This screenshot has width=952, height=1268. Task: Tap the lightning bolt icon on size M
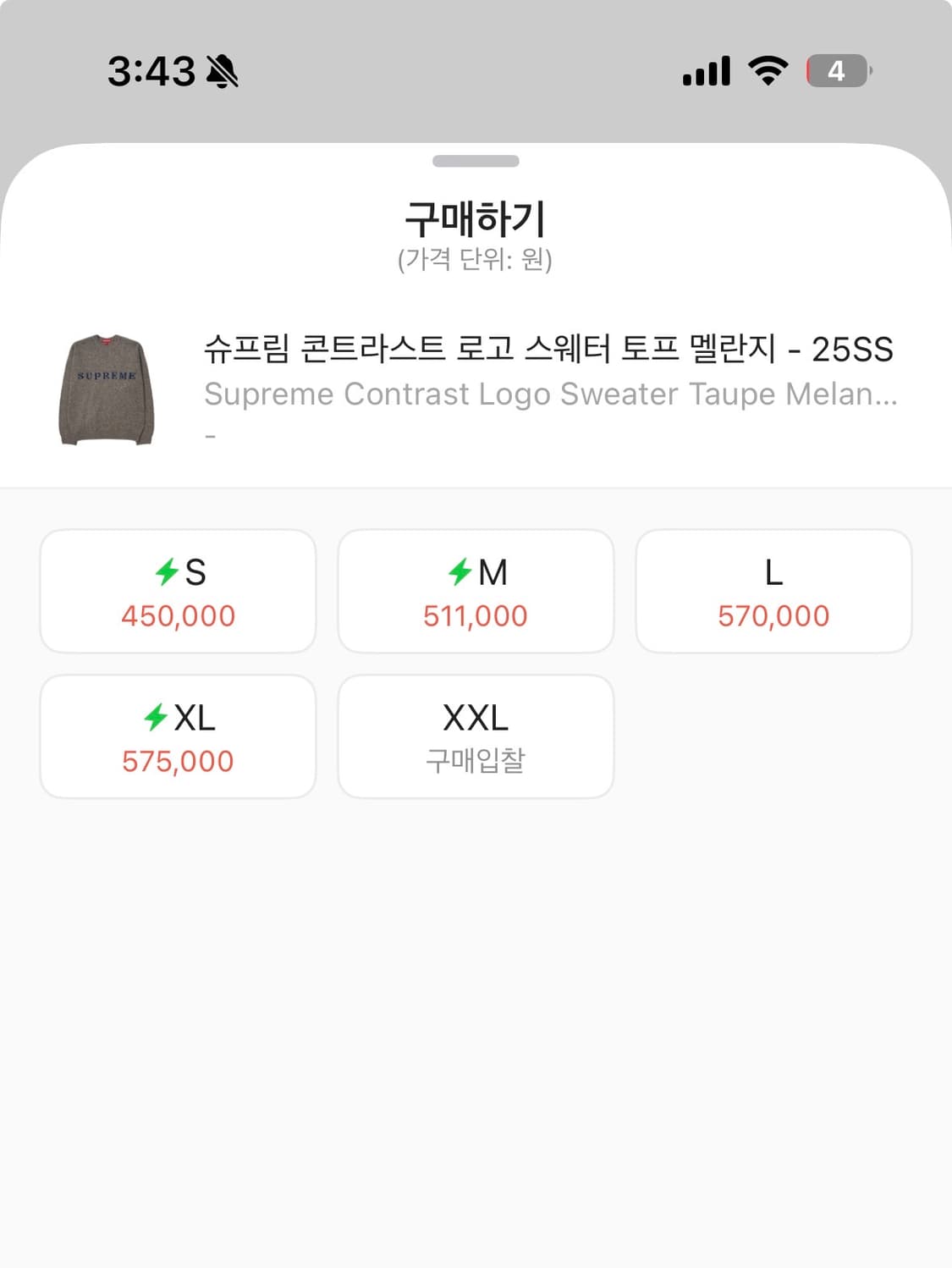(x=457, y=571)
